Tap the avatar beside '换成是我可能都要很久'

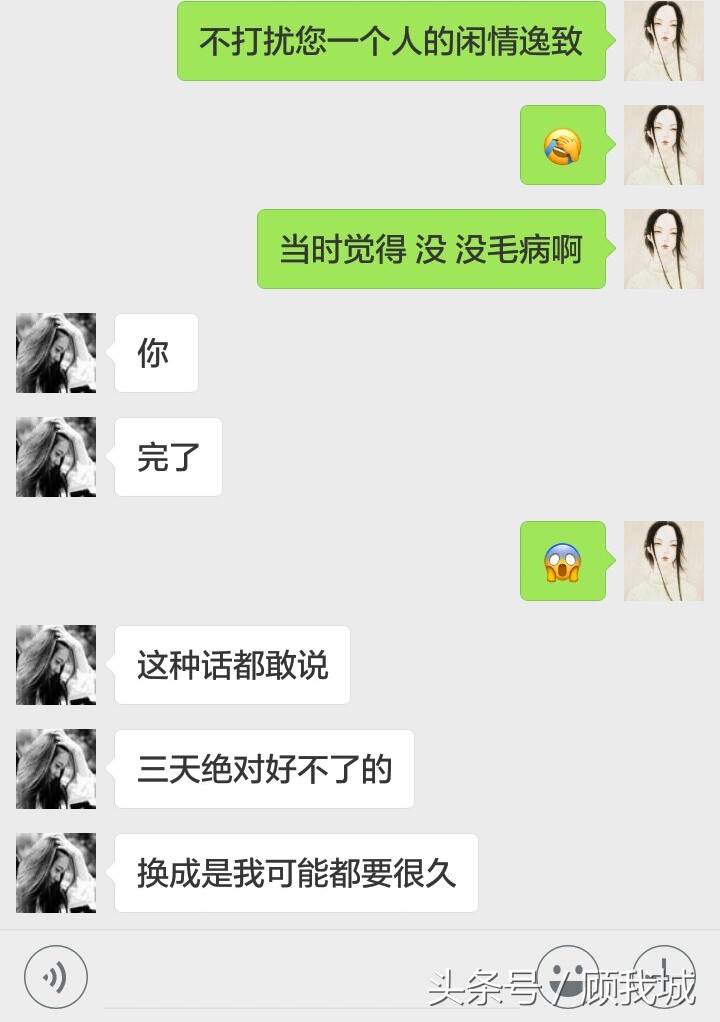click(x=55, y=872)
